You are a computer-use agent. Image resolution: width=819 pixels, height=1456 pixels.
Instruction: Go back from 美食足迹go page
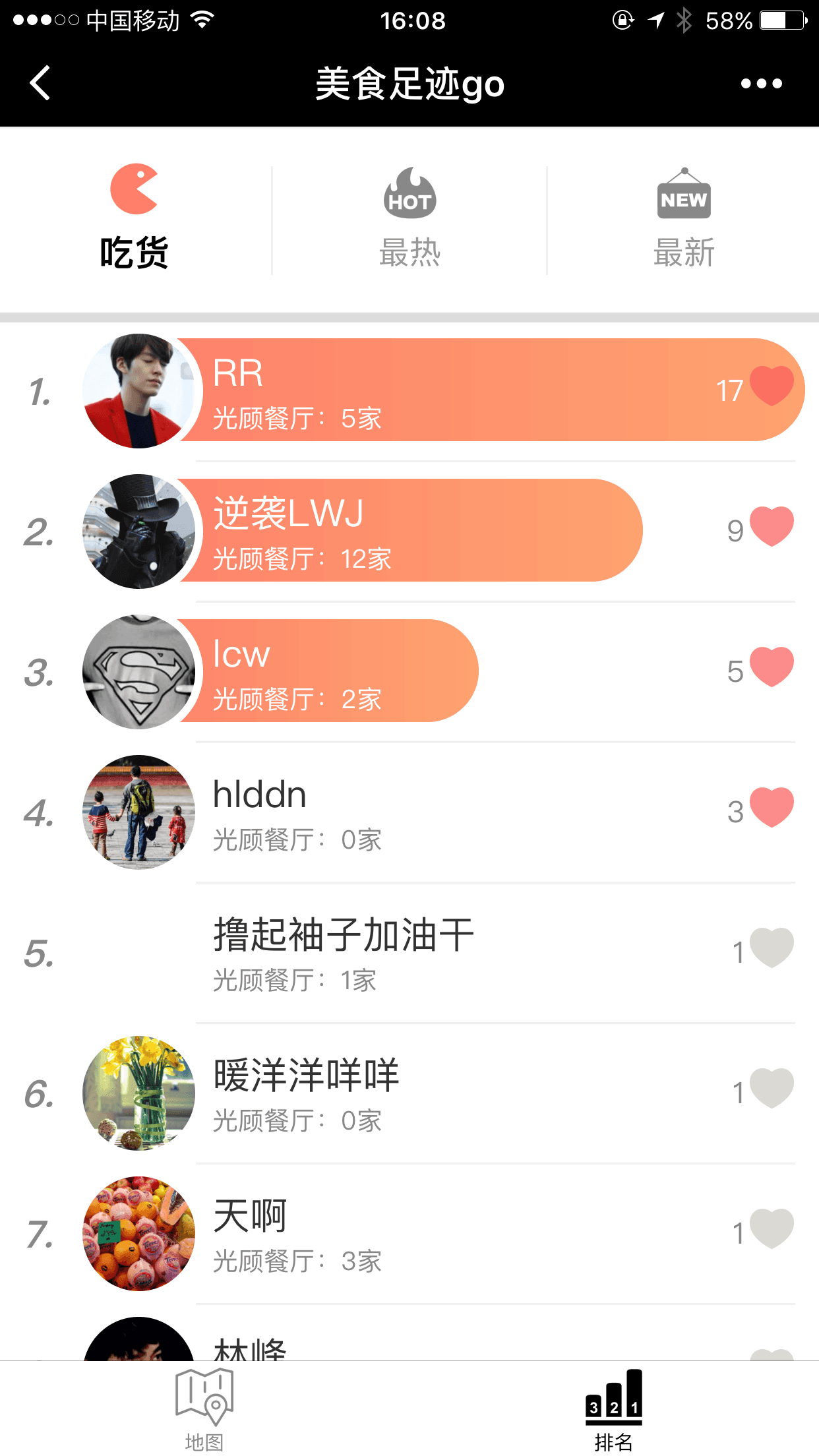pos(40,84)
